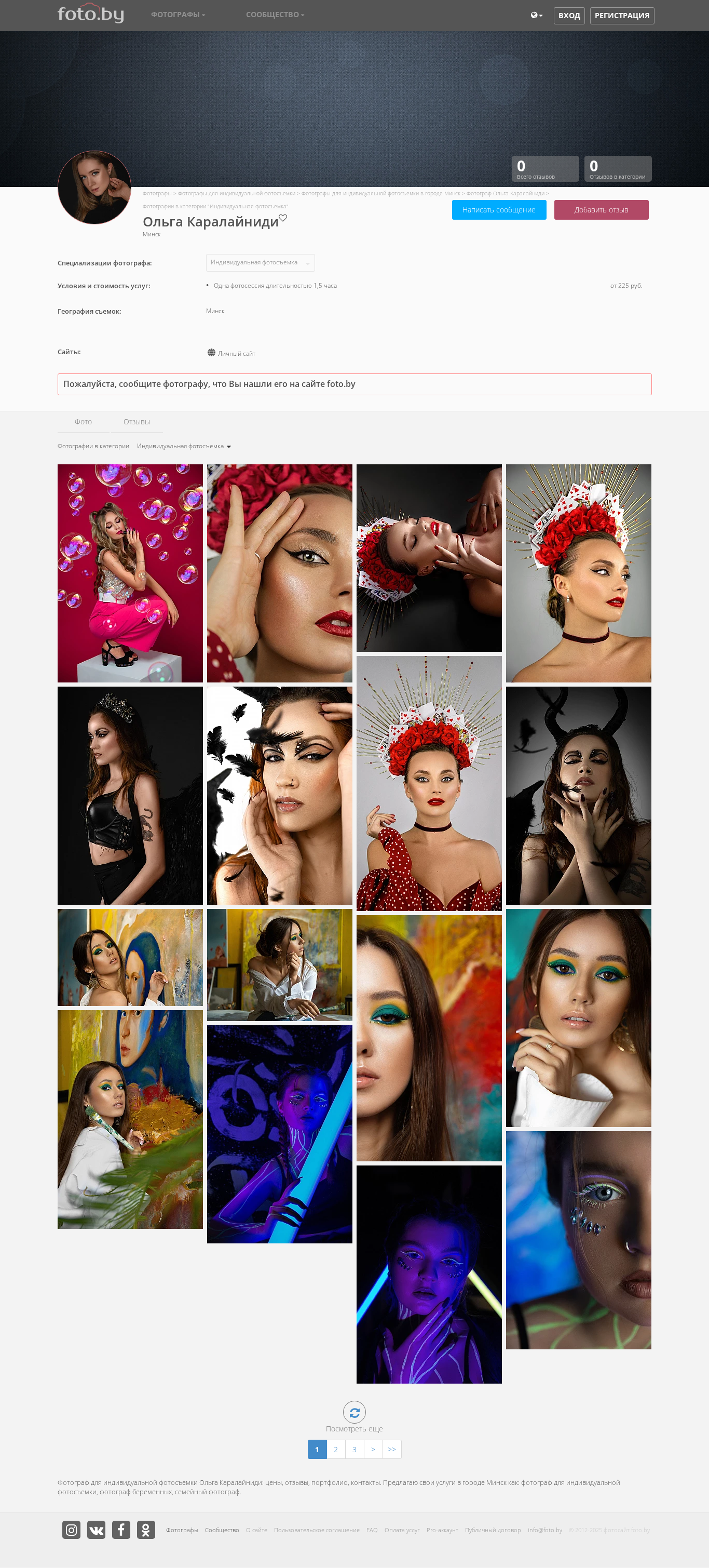Open the Индивидуальная фотосъемка specialization dropdown
The image size is (709, 1568).
[x=260, y=262]
